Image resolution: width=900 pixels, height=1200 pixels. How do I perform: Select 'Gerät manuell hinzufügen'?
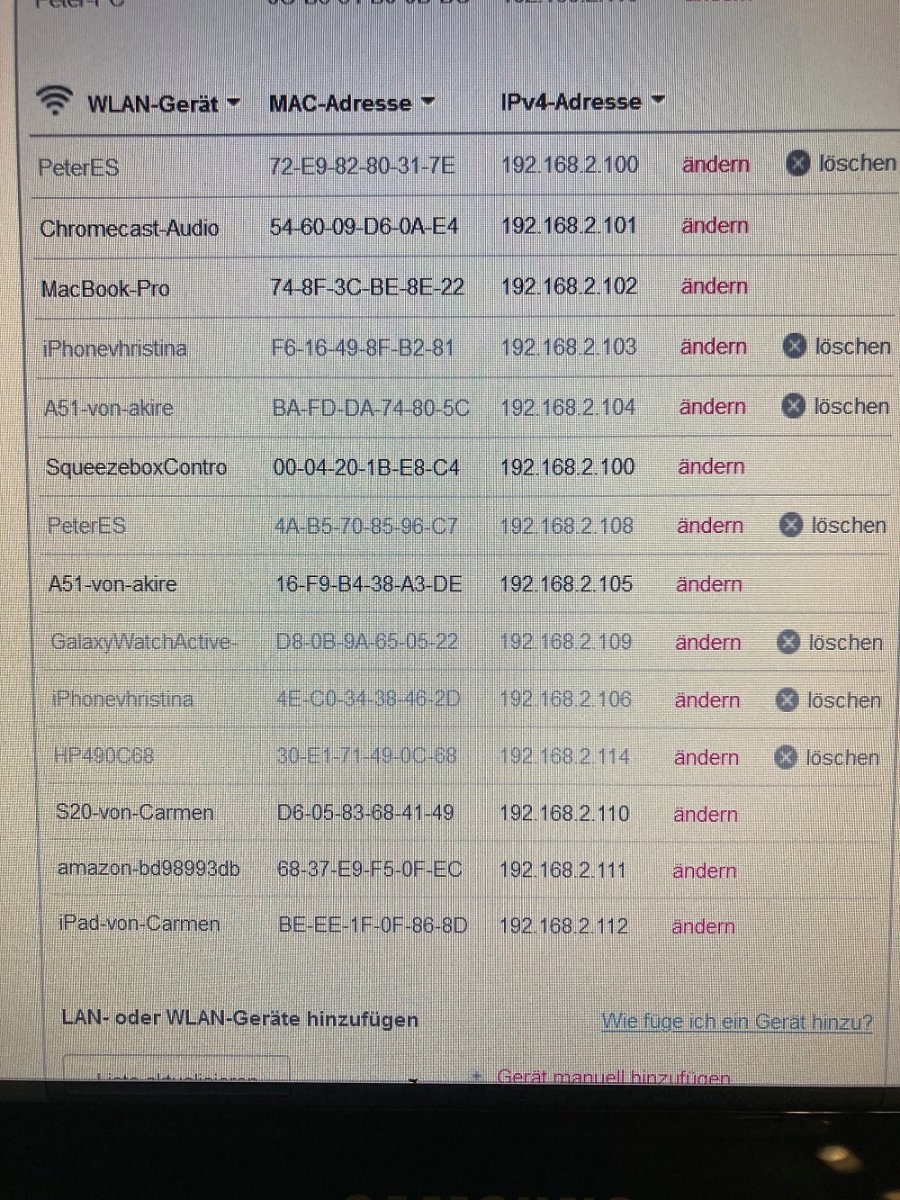coord(613,1078)
